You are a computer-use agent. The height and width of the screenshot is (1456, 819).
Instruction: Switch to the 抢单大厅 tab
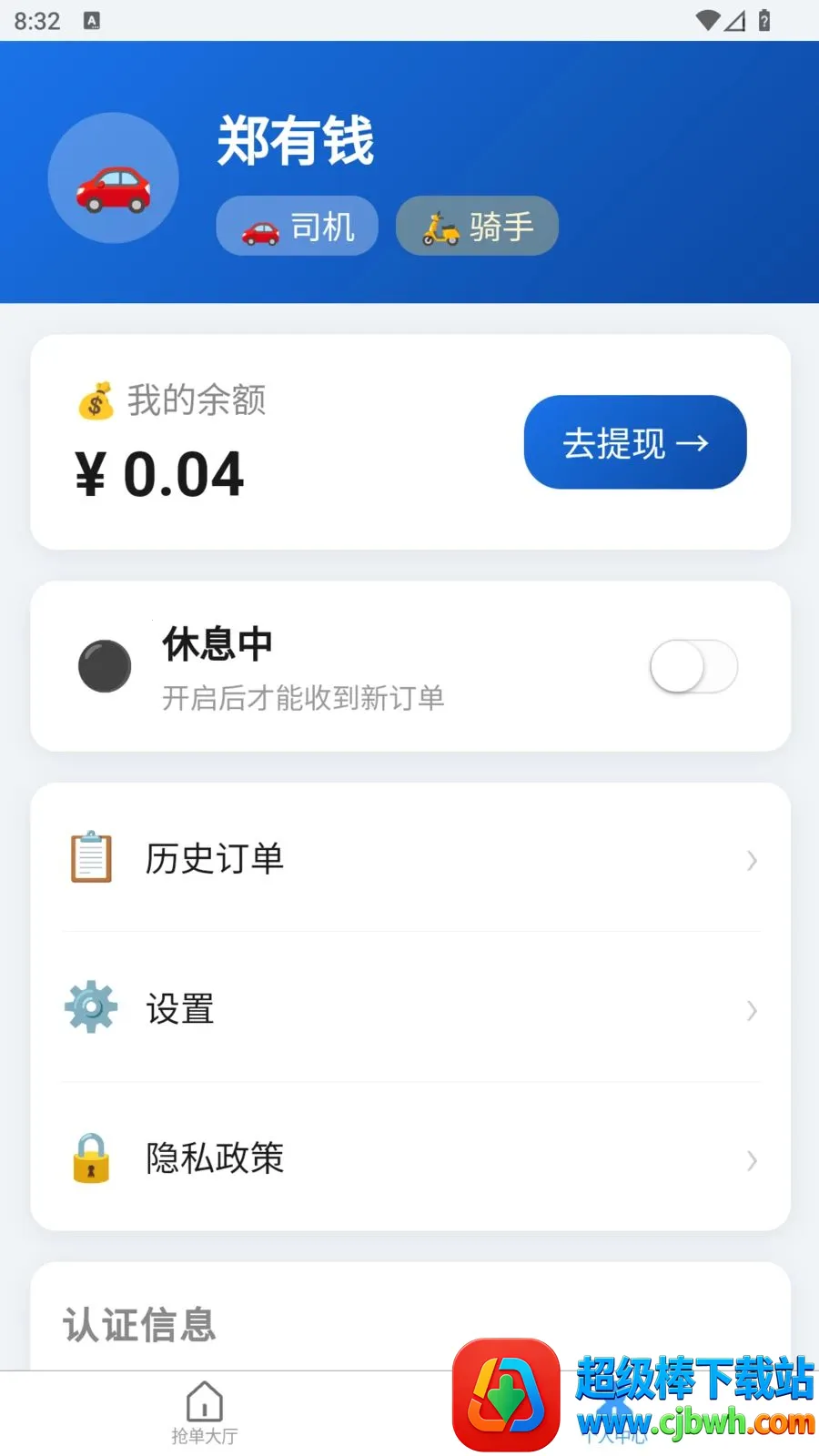click(205, 1413)
